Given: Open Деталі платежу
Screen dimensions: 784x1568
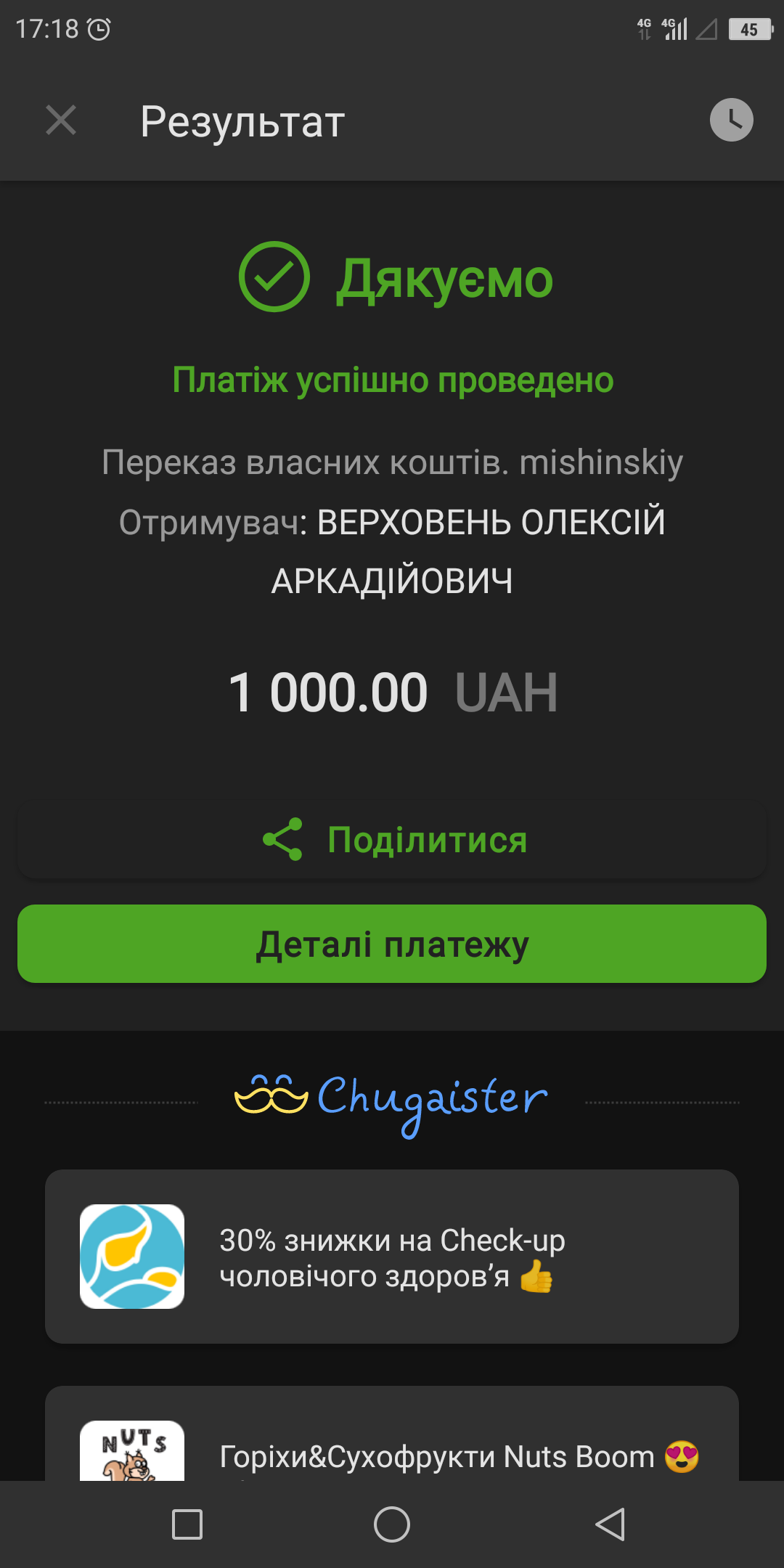Looking at the screenshot, I should 392,944.
